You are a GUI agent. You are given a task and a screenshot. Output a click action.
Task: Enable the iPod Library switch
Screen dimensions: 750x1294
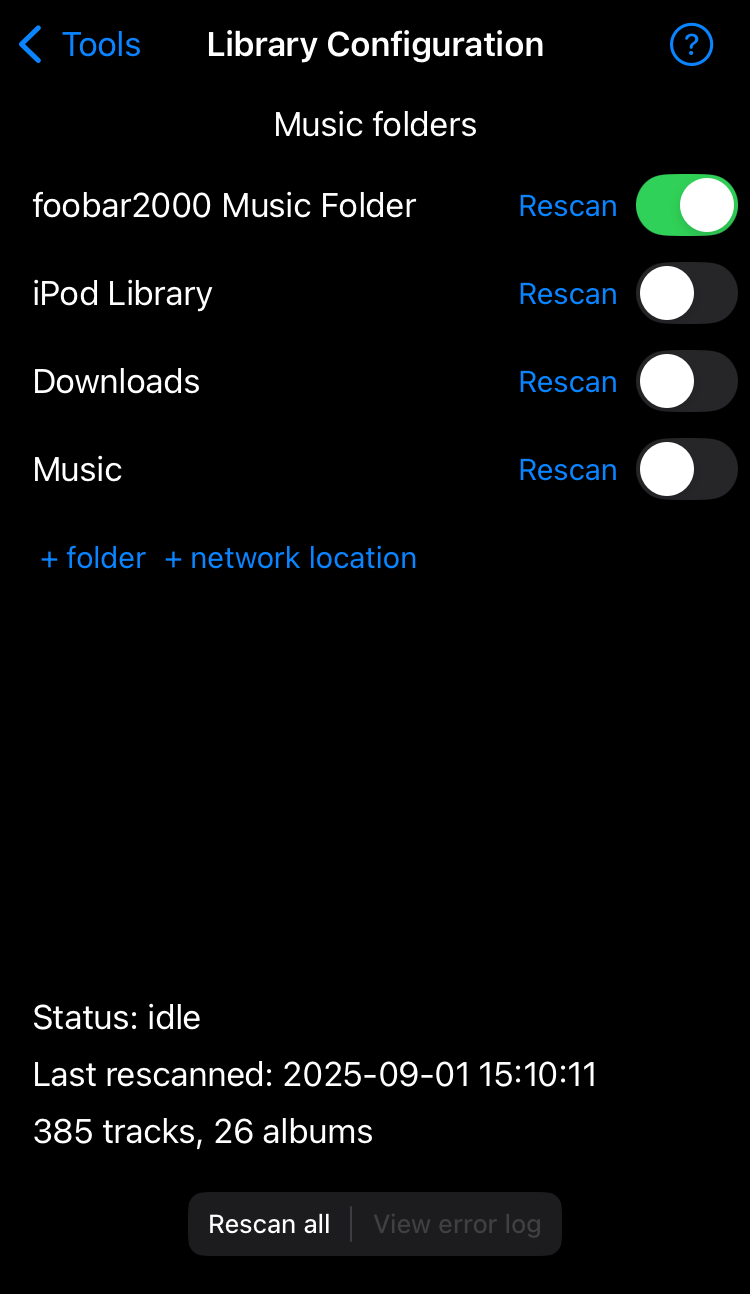point(686,294)
